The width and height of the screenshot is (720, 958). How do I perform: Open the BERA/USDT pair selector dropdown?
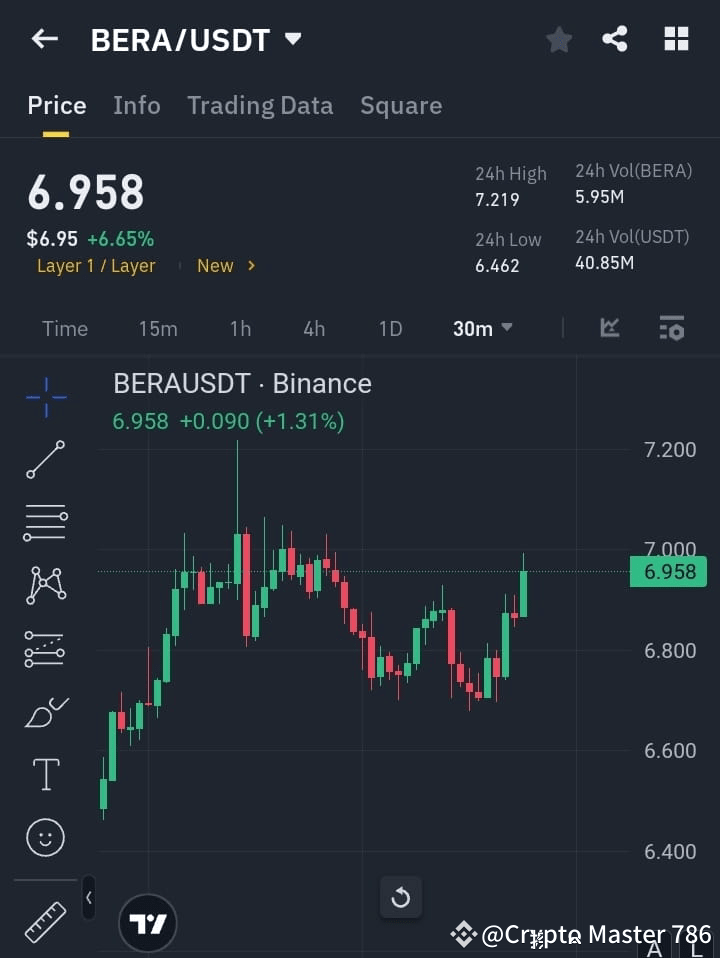[x=291, y=40]
